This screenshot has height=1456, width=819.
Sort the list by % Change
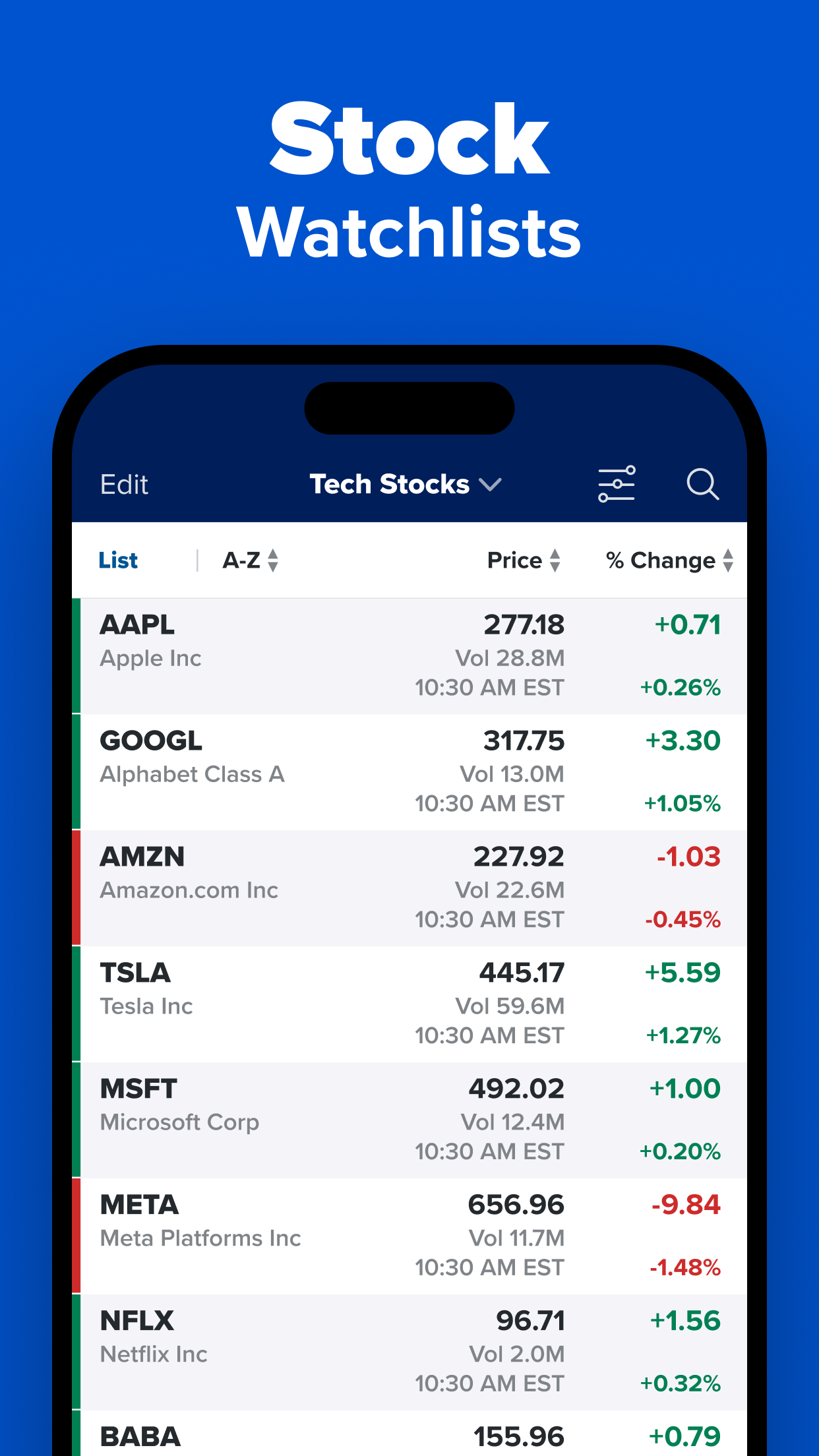click(x=661, y=561)
